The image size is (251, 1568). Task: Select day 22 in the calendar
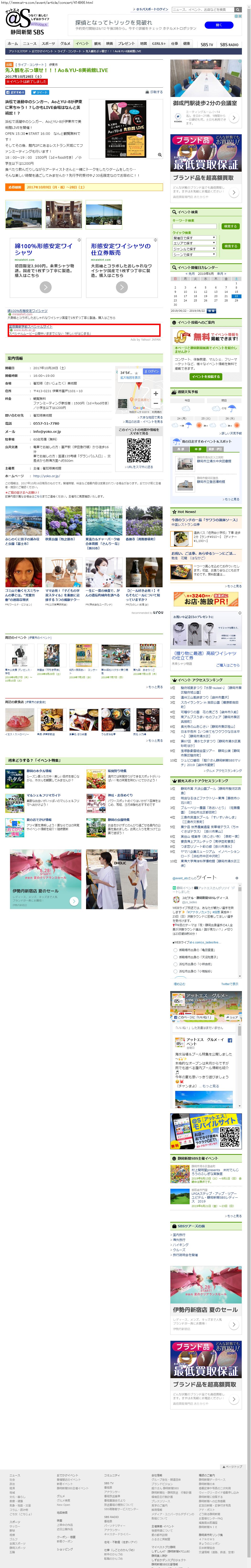coord(236,296)
